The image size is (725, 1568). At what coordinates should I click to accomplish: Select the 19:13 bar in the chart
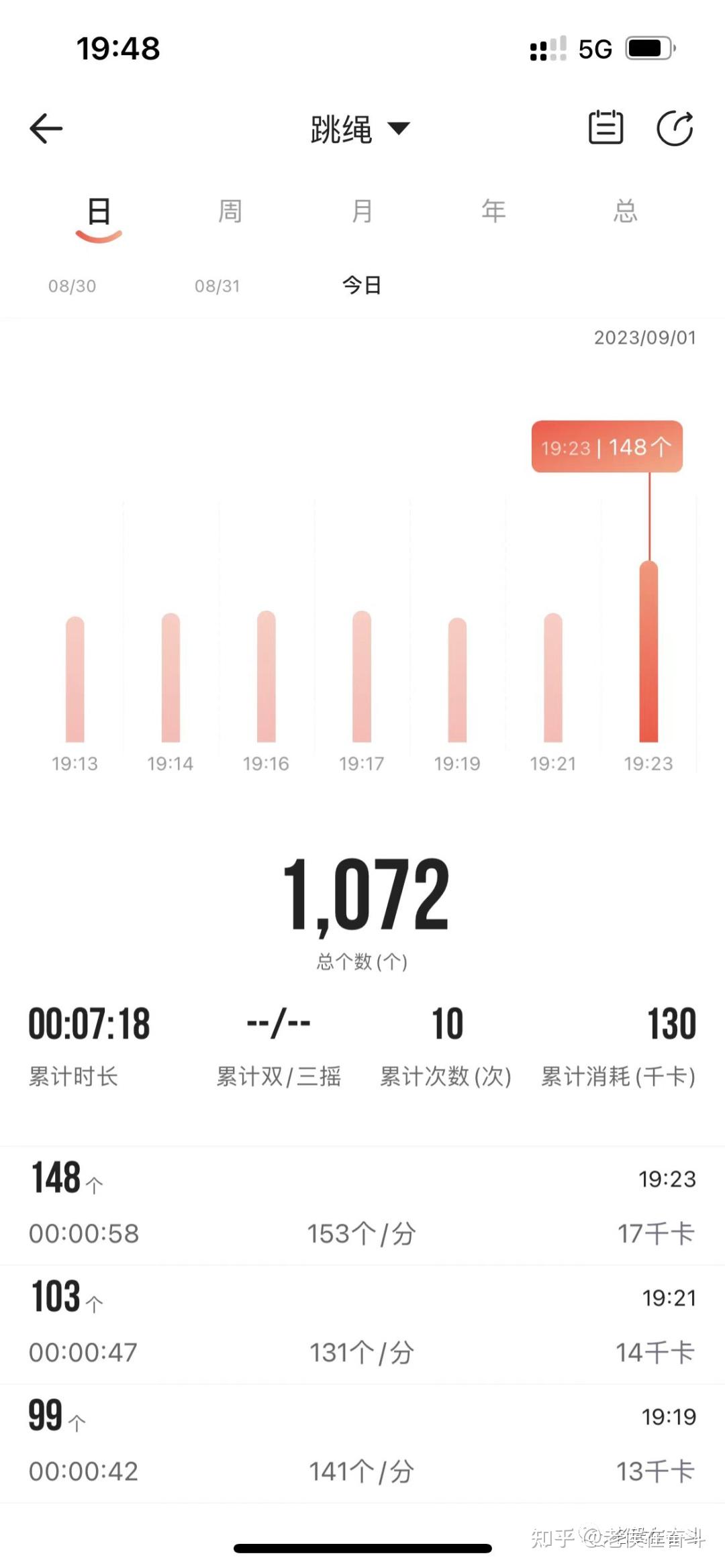pos(75,679)
